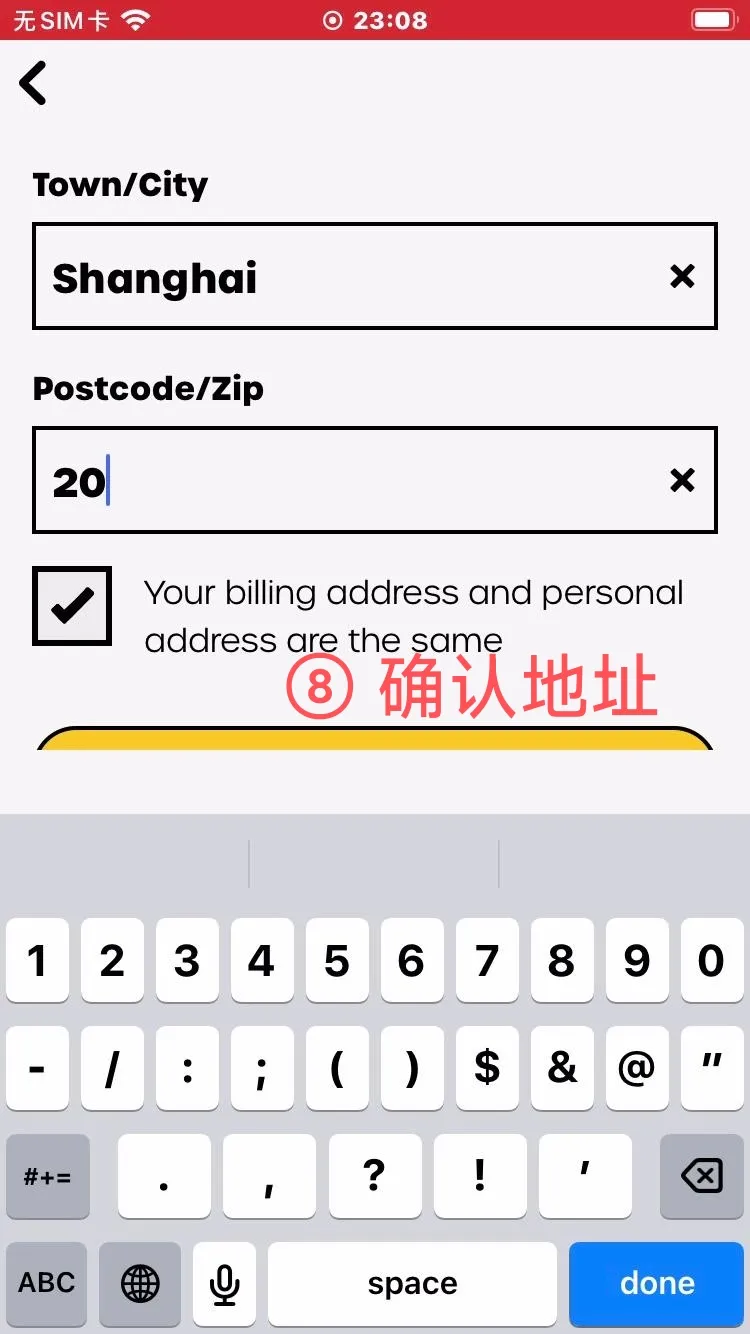The height and width of the screenshot is (1334, 750).
Task: Tap the yellow button below the checkbox
Action: 374,740
